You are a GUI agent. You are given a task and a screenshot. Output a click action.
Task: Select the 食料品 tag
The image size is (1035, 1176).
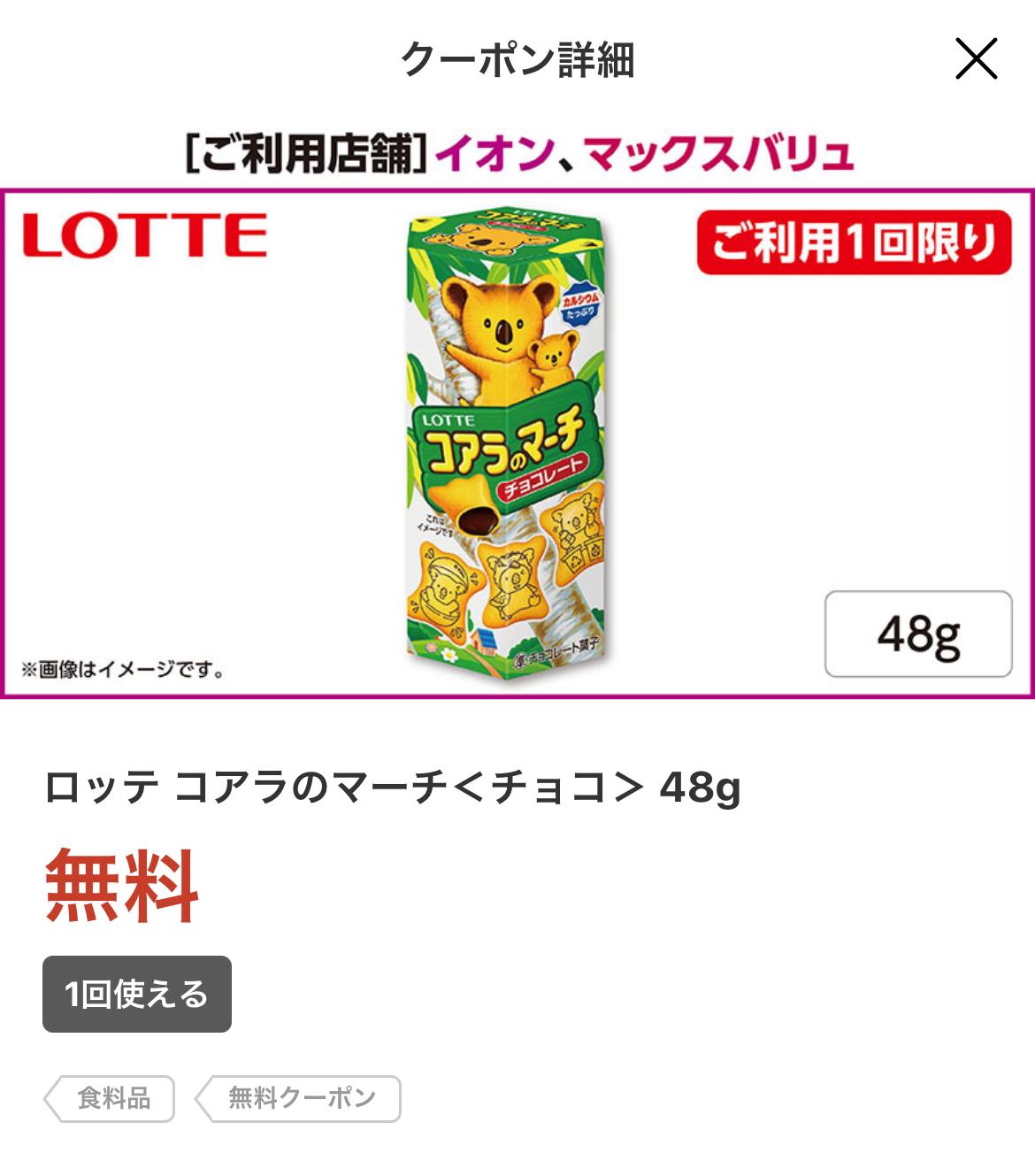(x=111, y=1098)
